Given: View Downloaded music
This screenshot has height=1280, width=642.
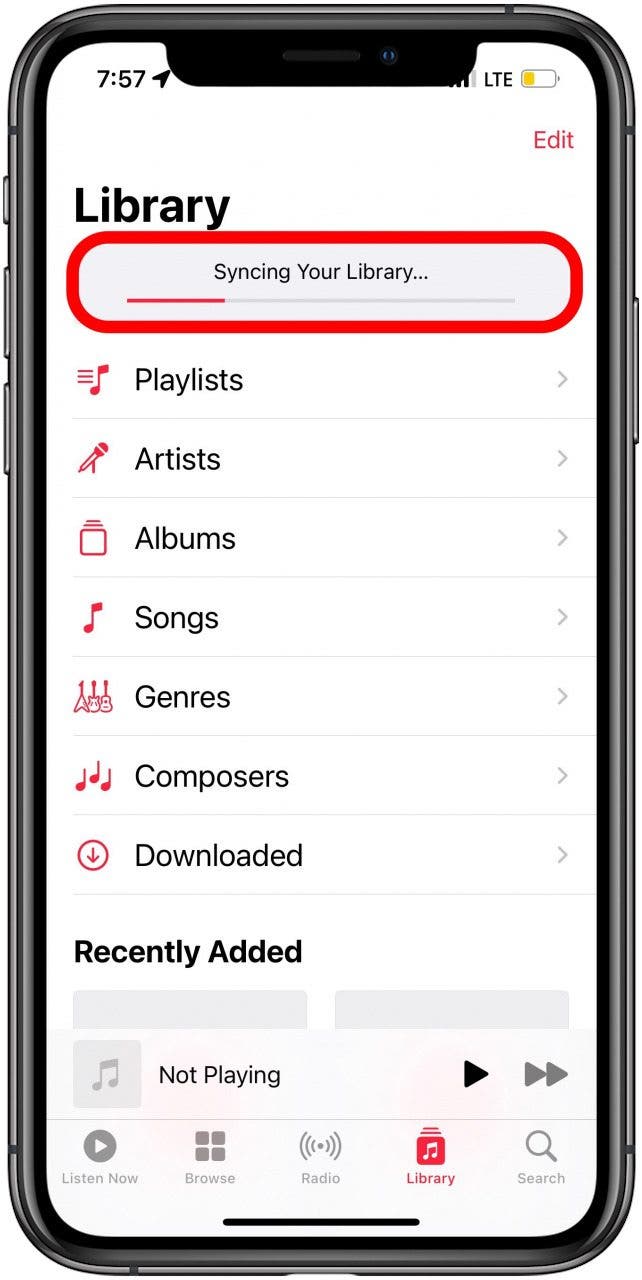Looking at the screenshot, I should pyautogui.click(x=334, y=856).
